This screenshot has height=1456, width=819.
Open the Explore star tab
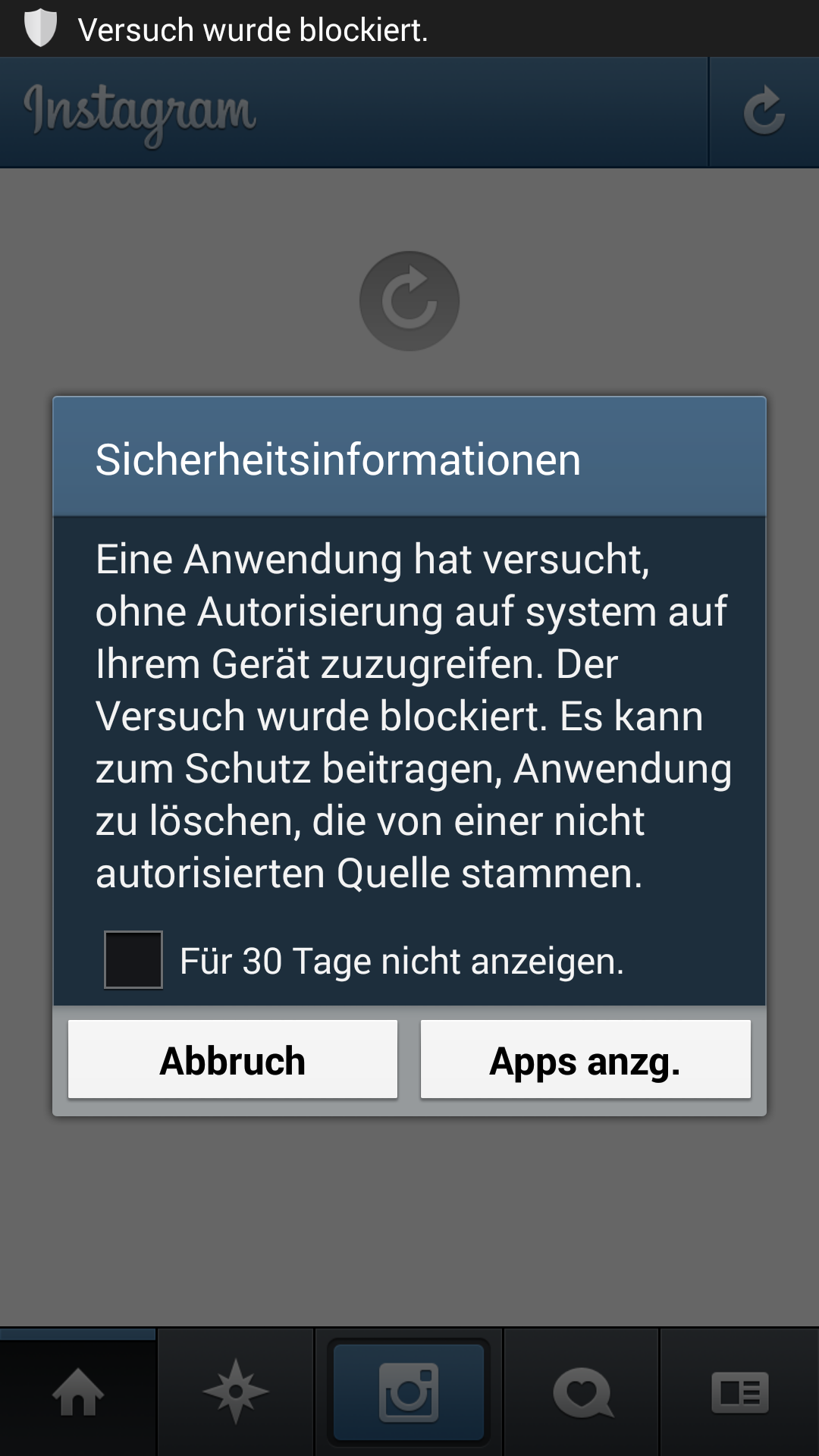tap(236, 1392)
